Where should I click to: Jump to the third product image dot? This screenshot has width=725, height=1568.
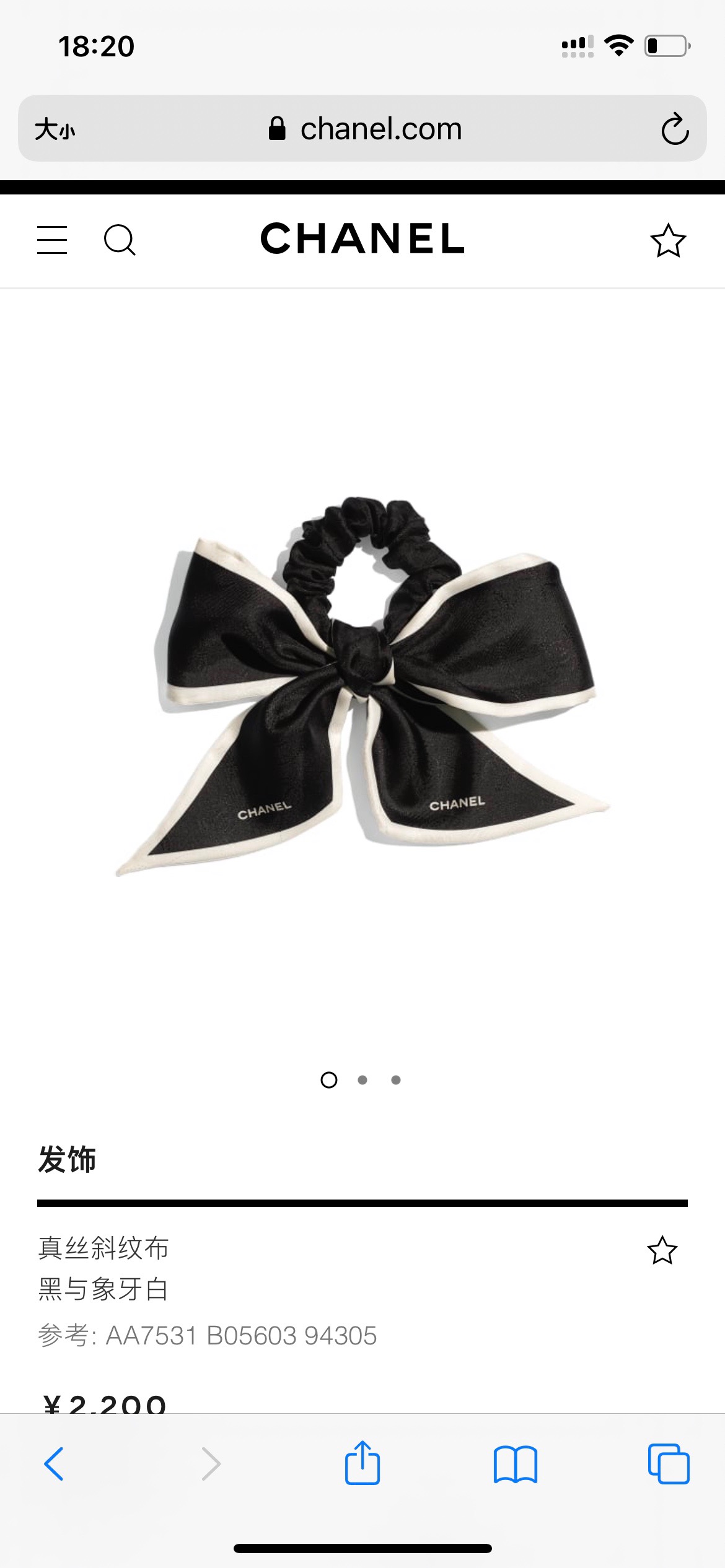pyautogui.click(x=396, y=1080)
